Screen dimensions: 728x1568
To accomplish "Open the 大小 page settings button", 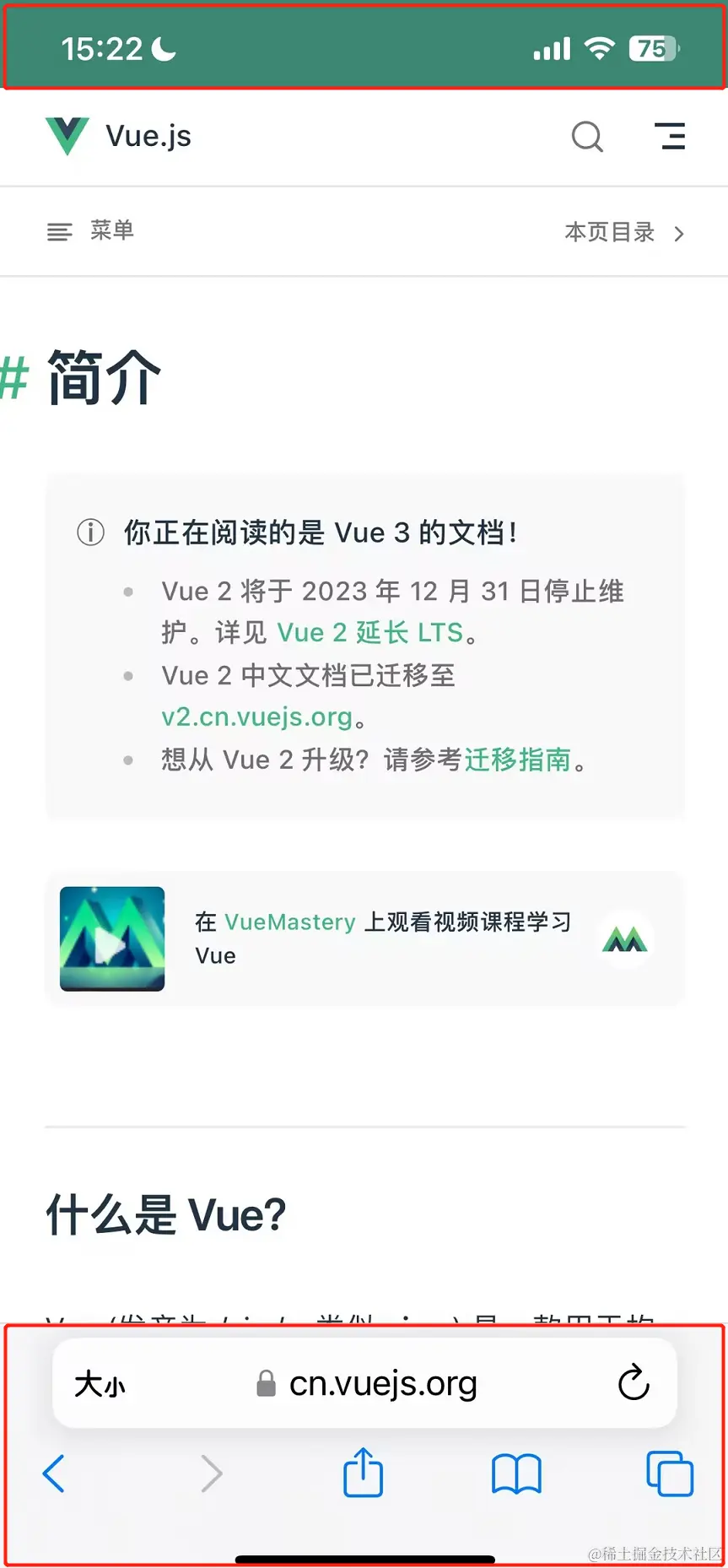I will (100, 1384).
